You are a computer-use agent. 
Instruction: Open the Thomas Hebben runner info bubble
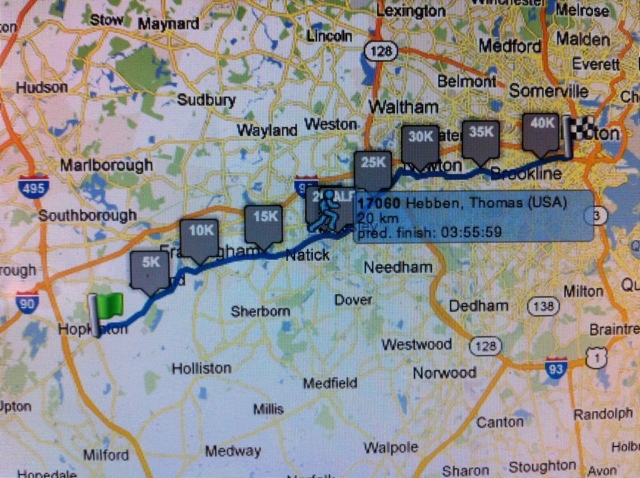[473, 216]
